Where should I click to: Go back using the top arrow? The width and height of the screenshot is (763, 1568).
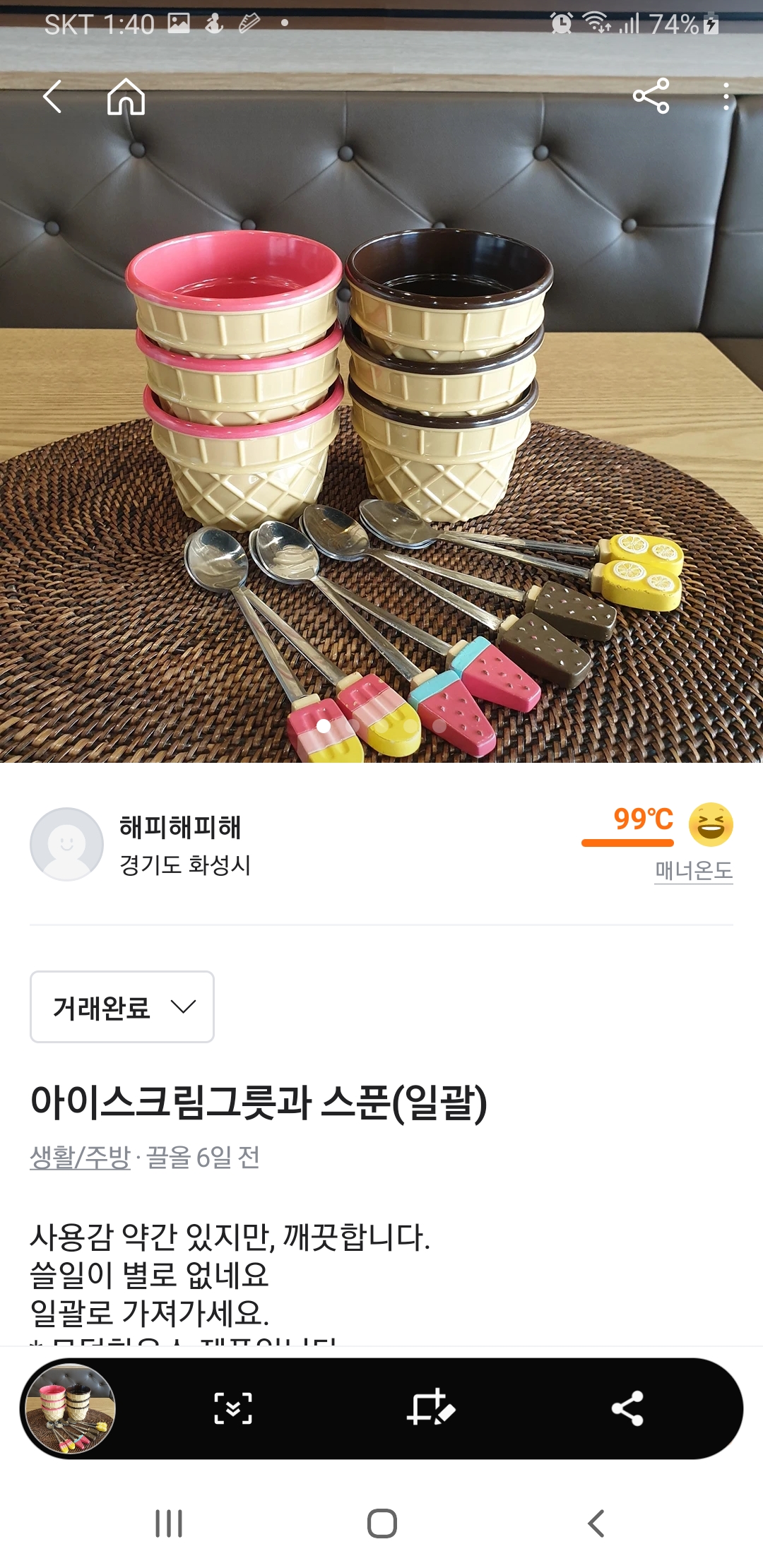[53, 96]
